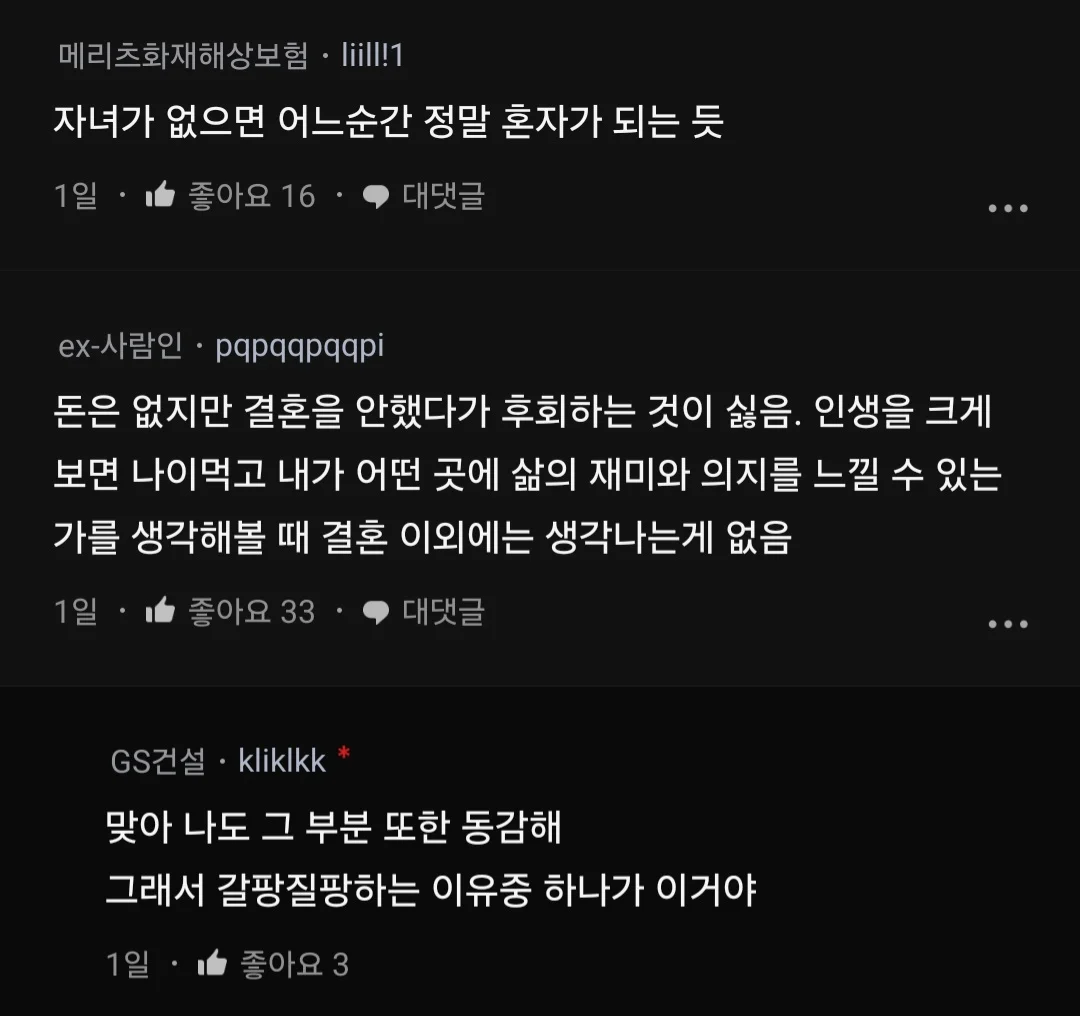
Task: Open the overflow menu on liill!1's comment
Action: click(1007, 208)
